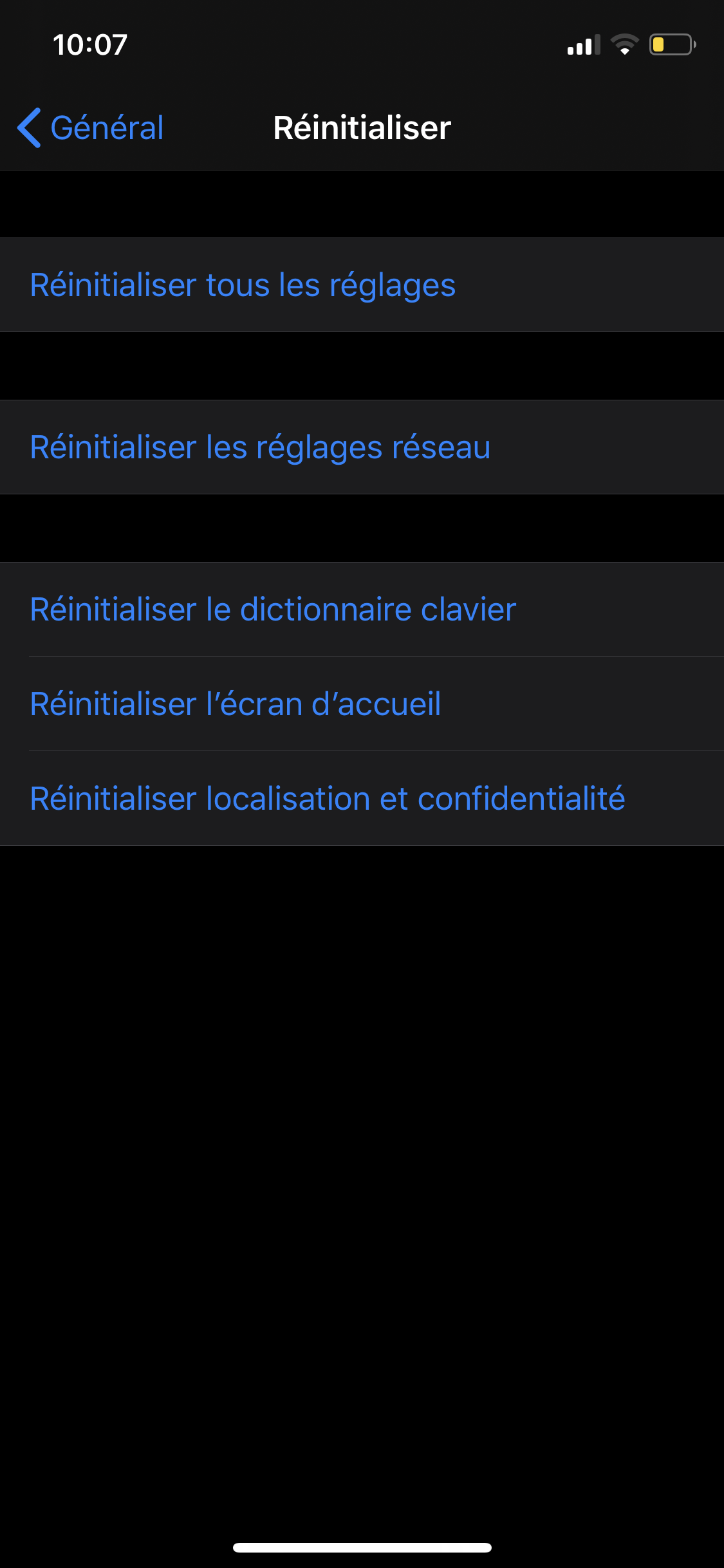Choose Réinitialiser les réglages réseau
The image size is (724, 1568).
point(260,447)
